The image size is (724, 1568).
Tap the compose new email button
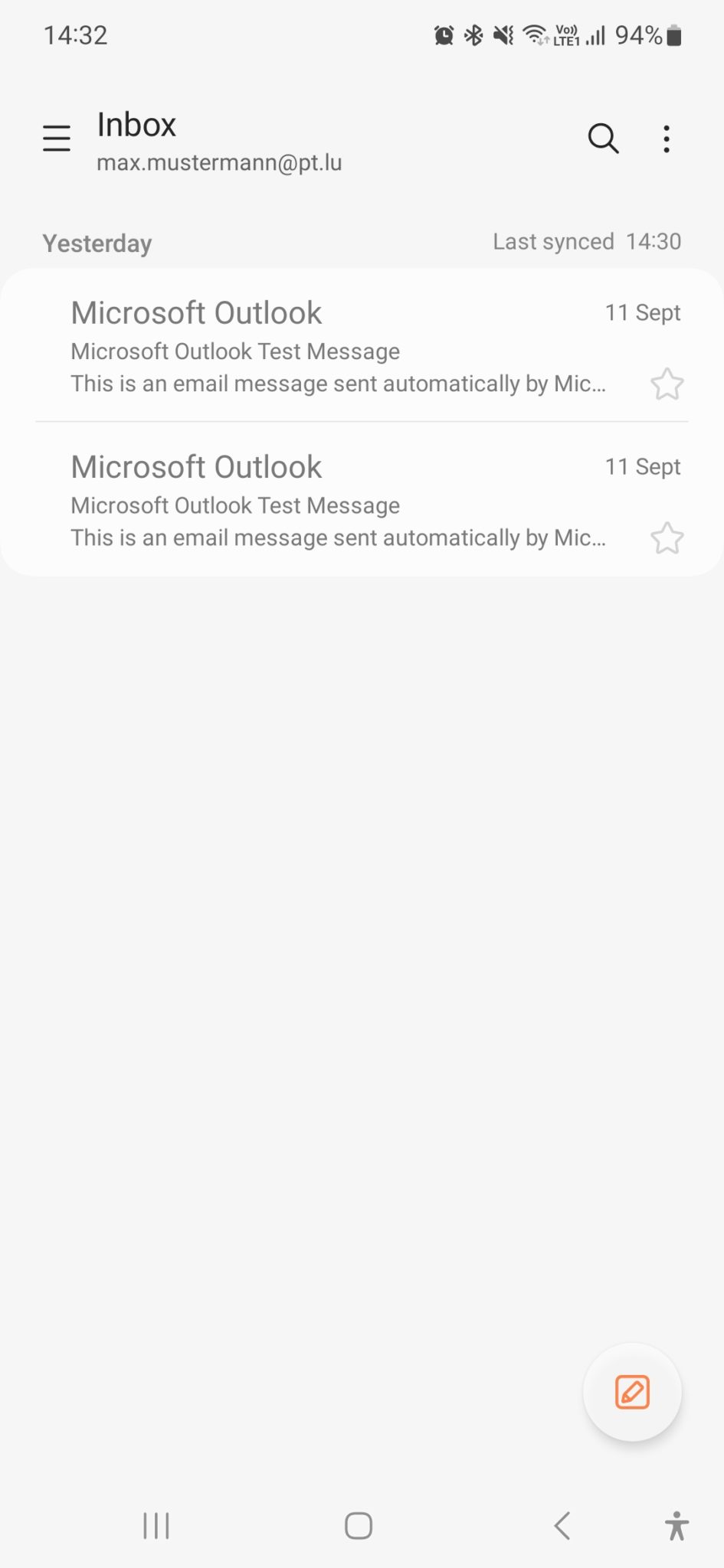click(x=631, y=1393)
